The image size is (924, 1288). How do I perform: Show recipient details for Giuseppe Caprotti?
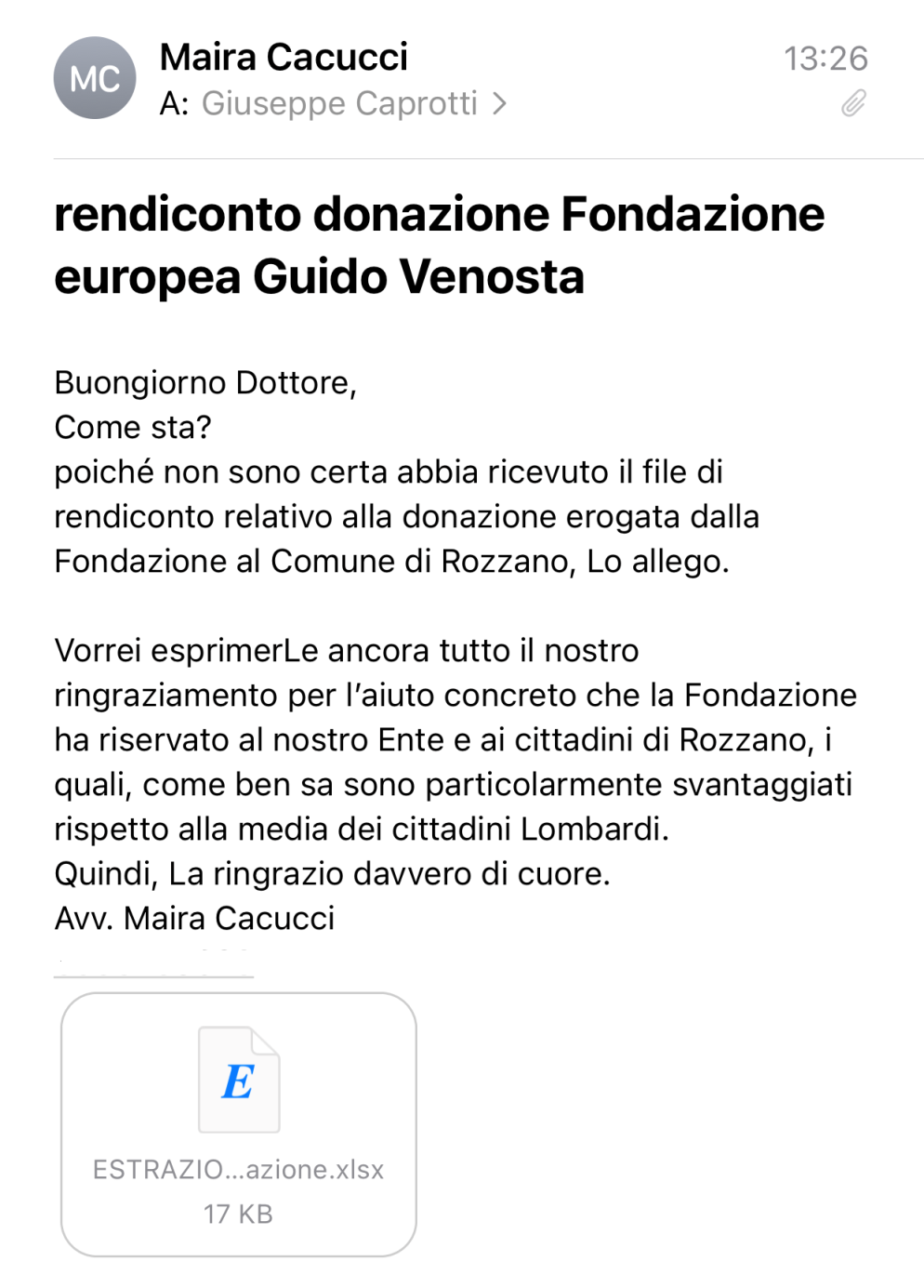click(353, 103)
